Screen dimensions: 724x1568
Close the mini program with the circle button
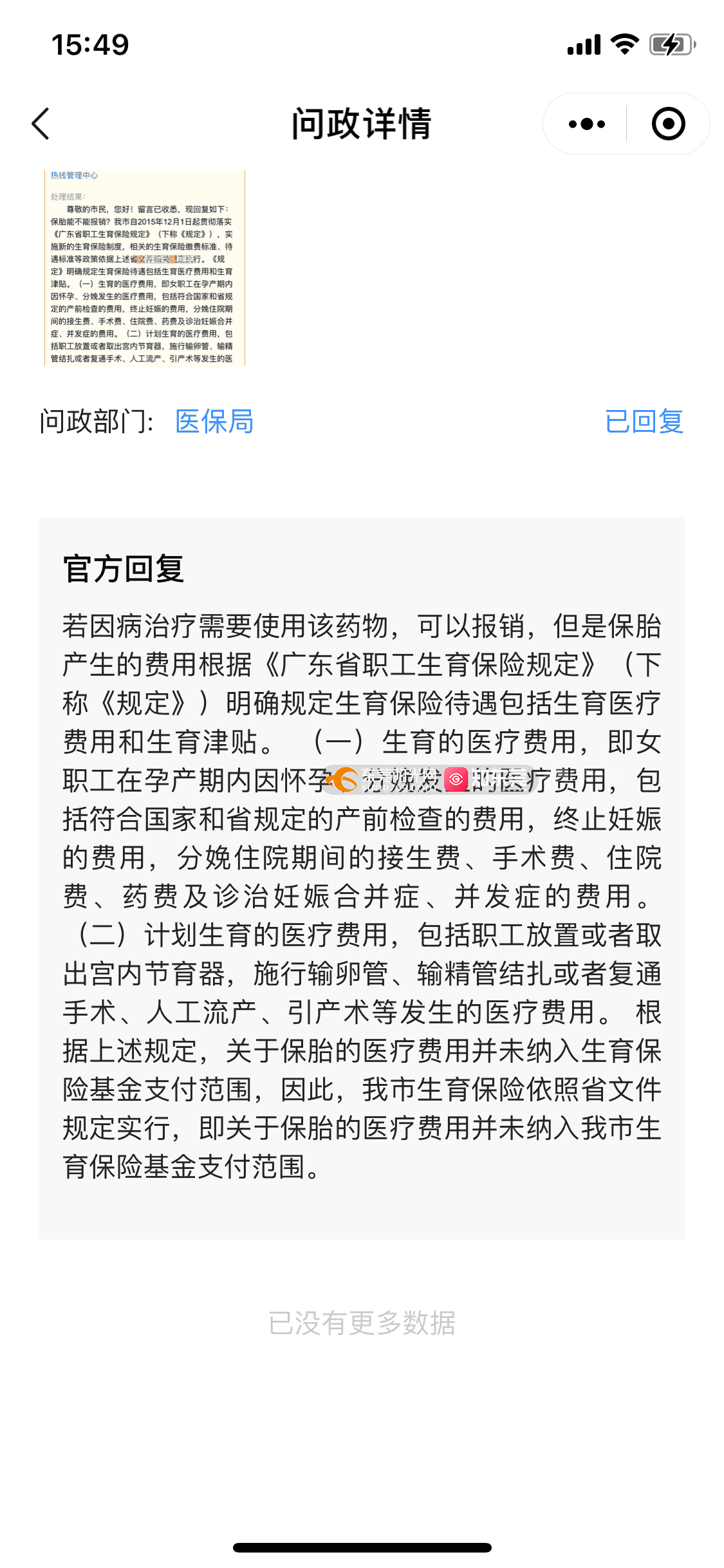[668, 124]
